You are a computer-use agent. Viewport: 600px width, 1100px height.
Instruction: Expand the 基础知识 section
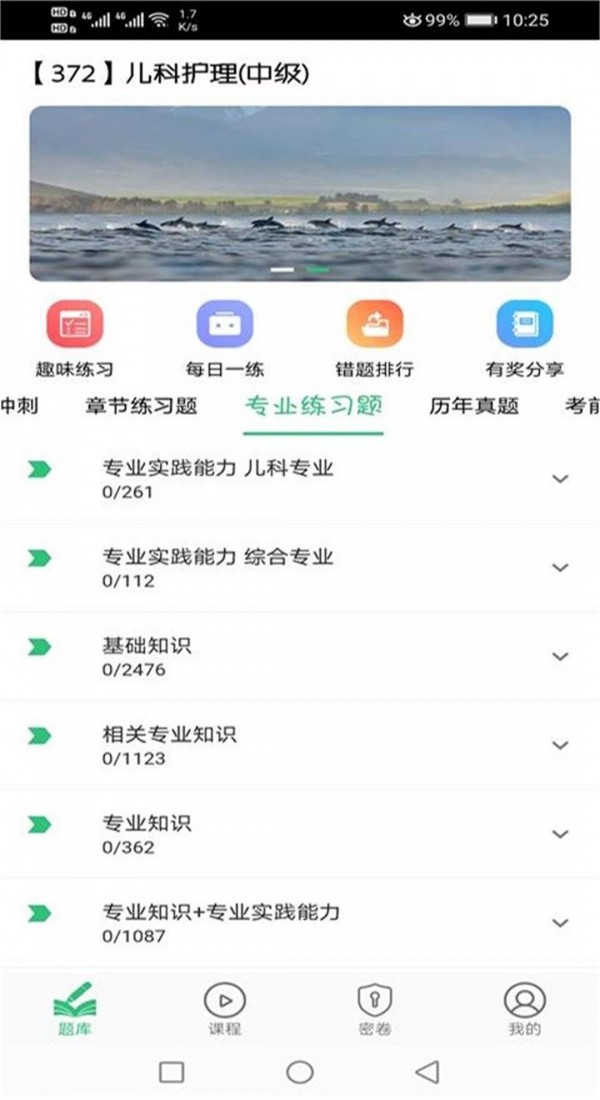560,657
